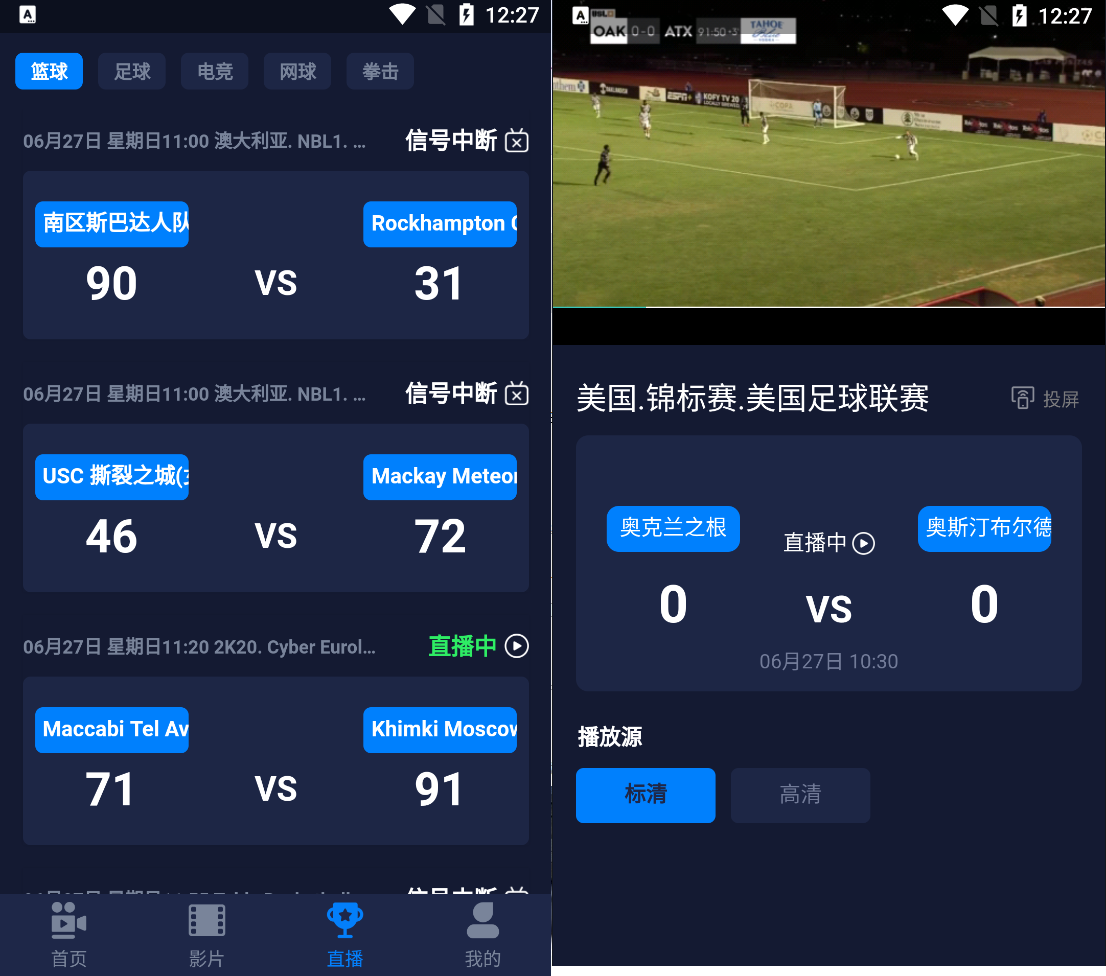Switch to the 电竞 esports category
Screen dimensions: 1106x976
pos(215,72)
